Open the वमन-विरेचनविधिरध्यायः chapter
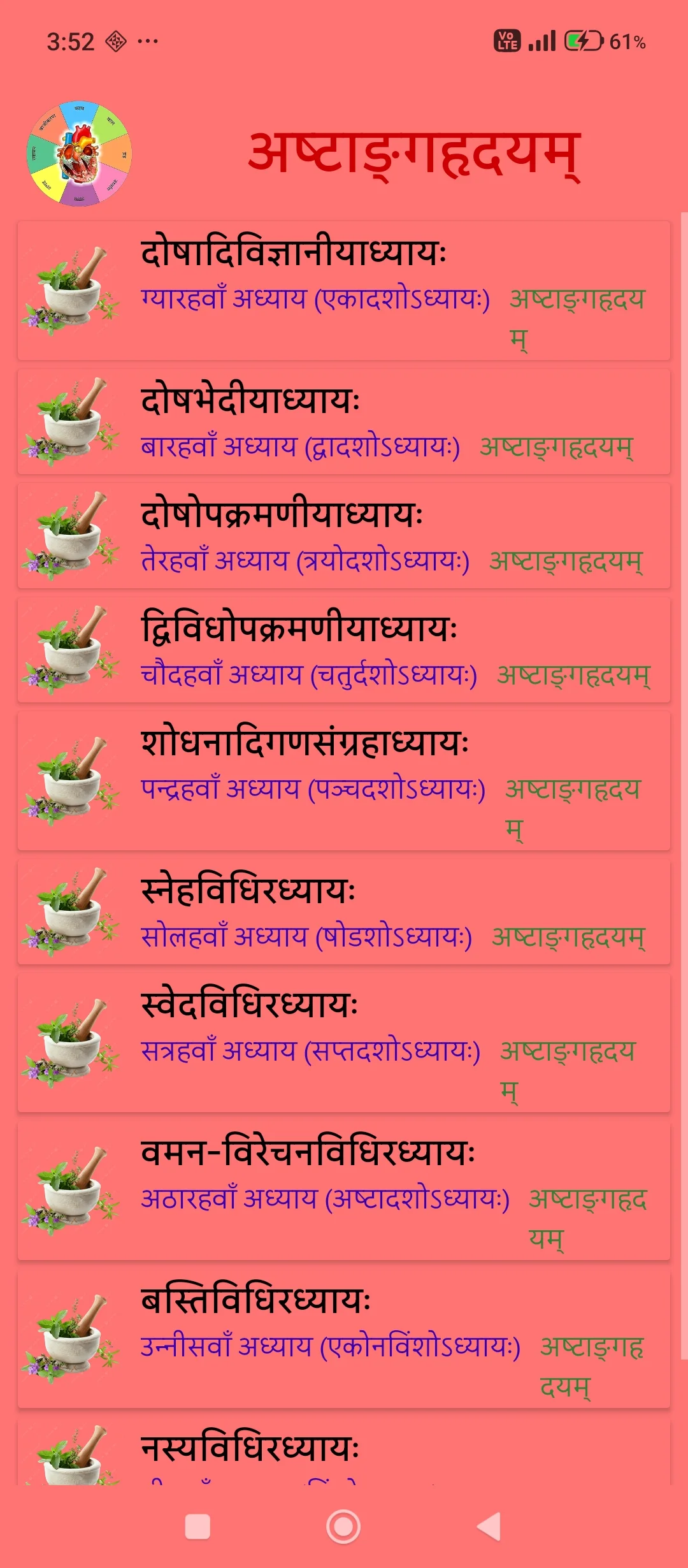Screen dimensions: 688x1568 344,1191
